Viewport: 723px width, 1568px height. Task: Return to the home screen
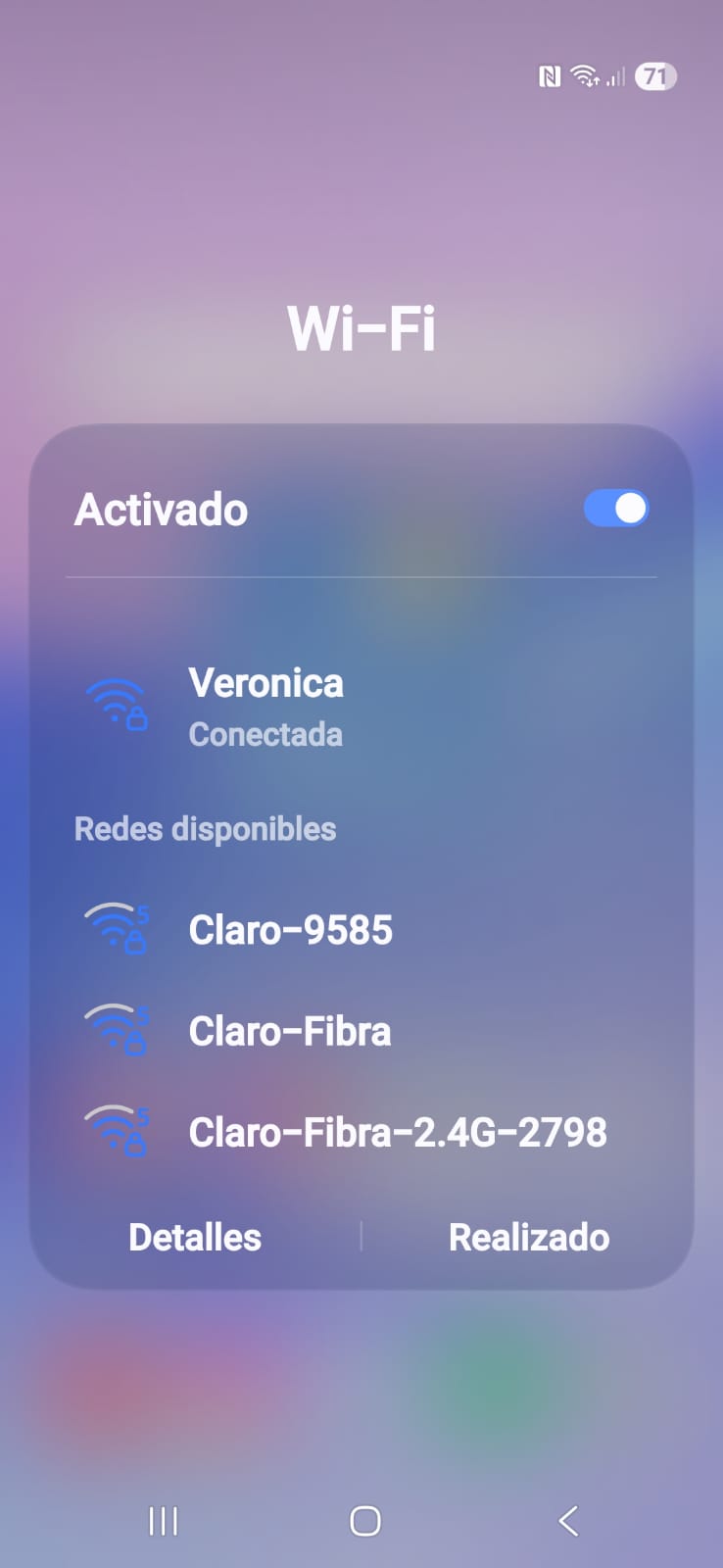click(364, 1520)
